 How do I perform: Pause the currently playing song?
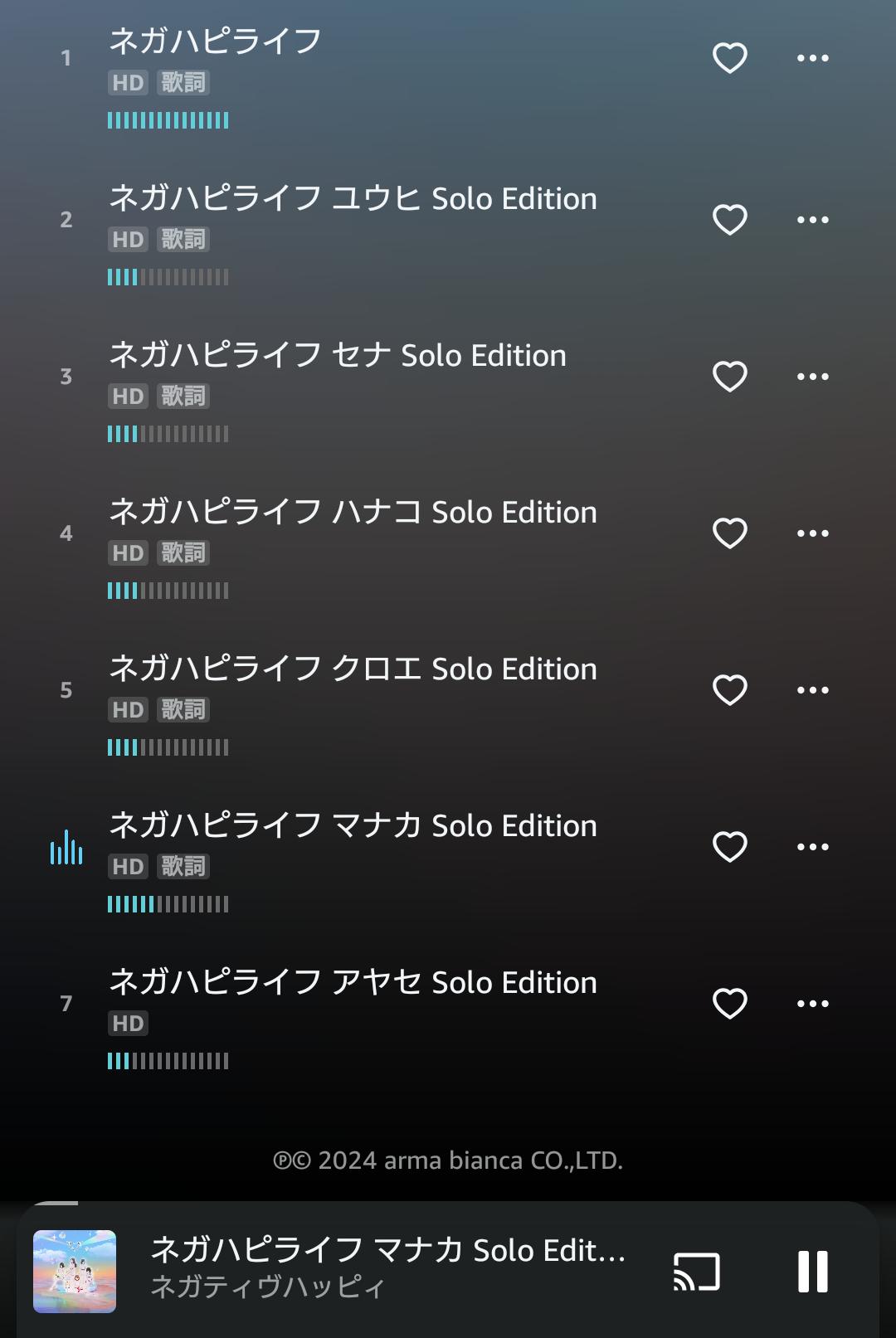coord(812,1271)
